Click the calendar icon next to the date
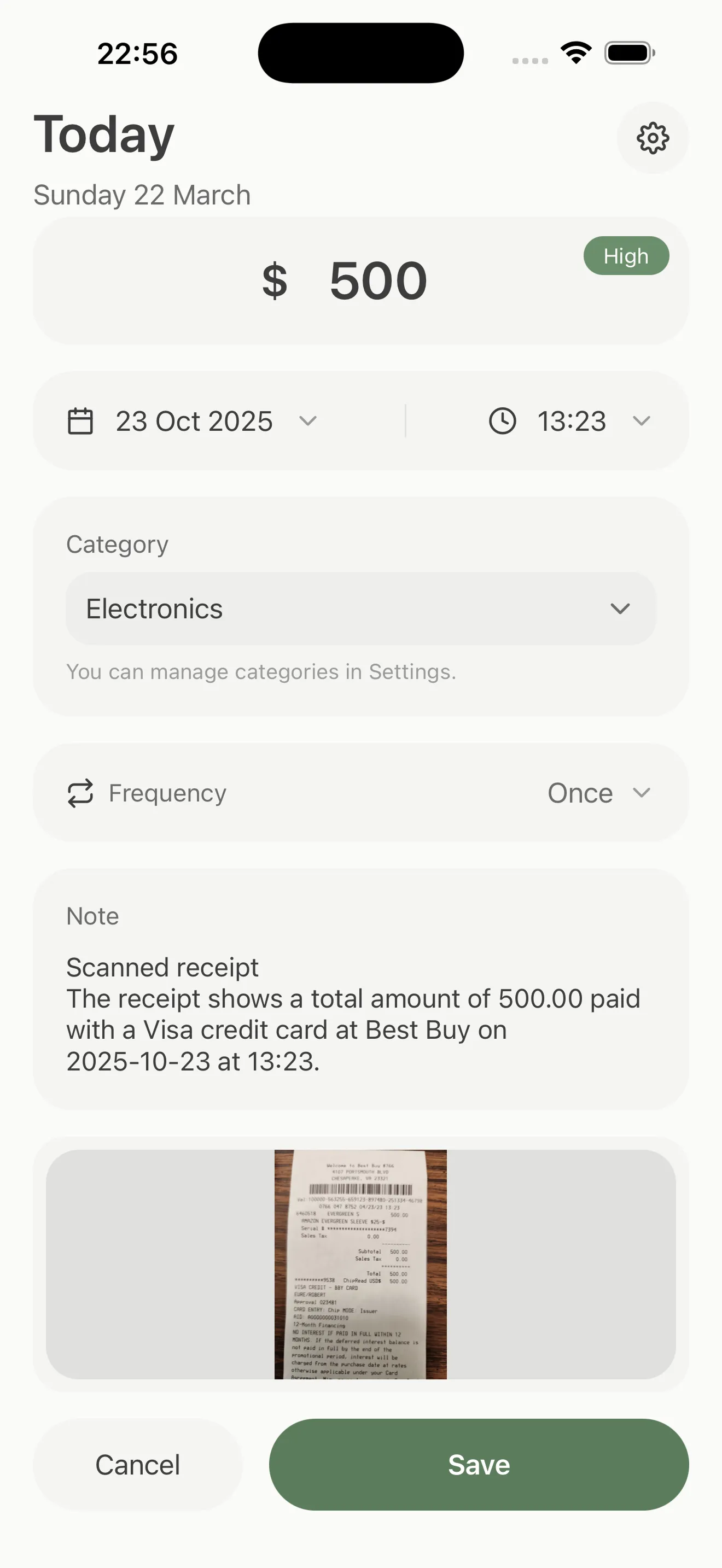The height and width of the screenshot is (1568, 722). (80, 420)
